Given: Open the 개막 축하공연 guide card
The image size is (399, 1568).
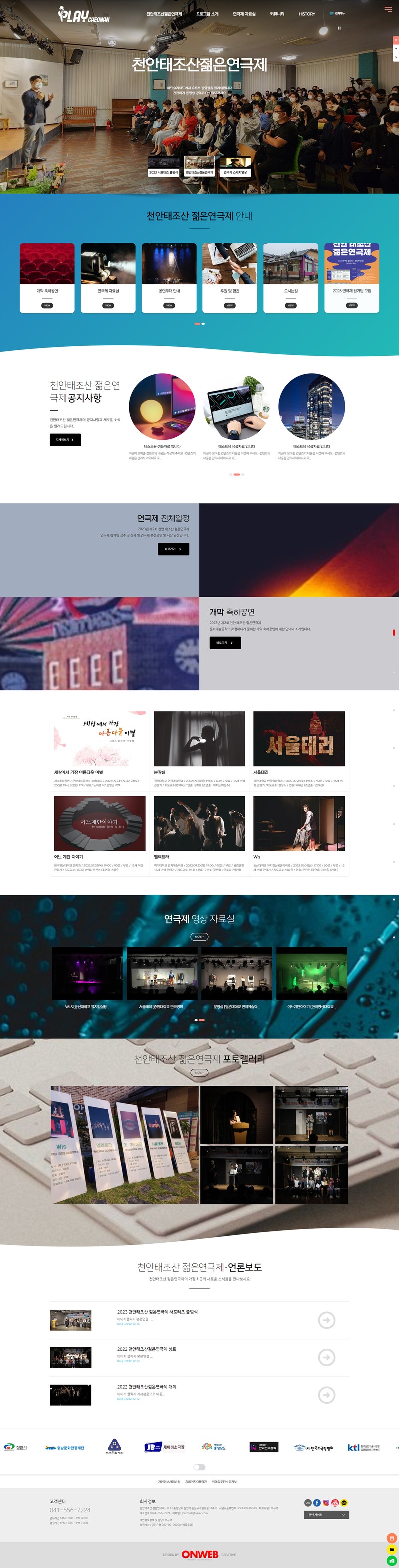Looking at the screenshot, I should (x=47, y=277).
